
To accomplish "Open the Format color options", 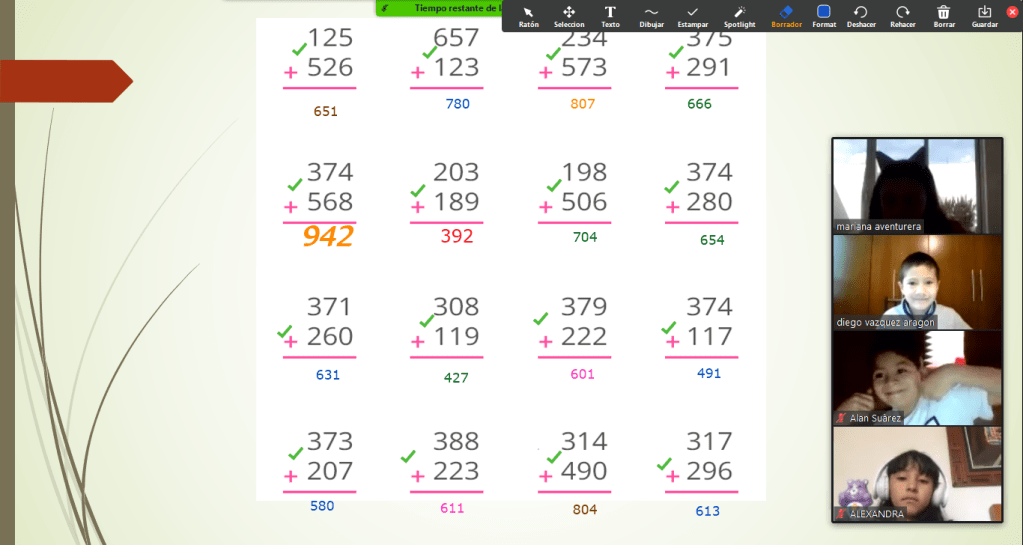I will point(824,15).
